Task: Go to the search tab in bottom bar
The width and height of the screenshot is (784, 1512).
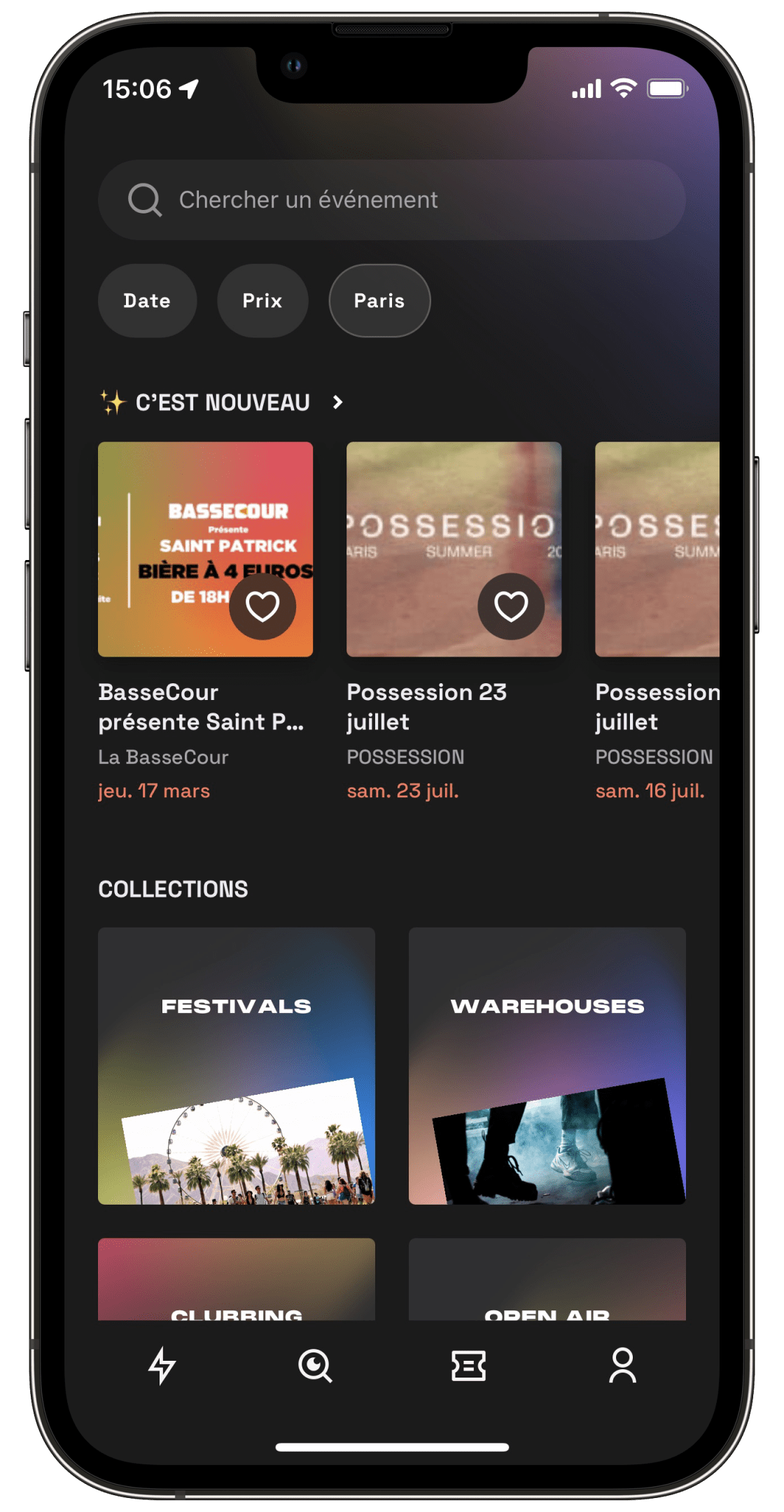Action: coord(315,1365)
